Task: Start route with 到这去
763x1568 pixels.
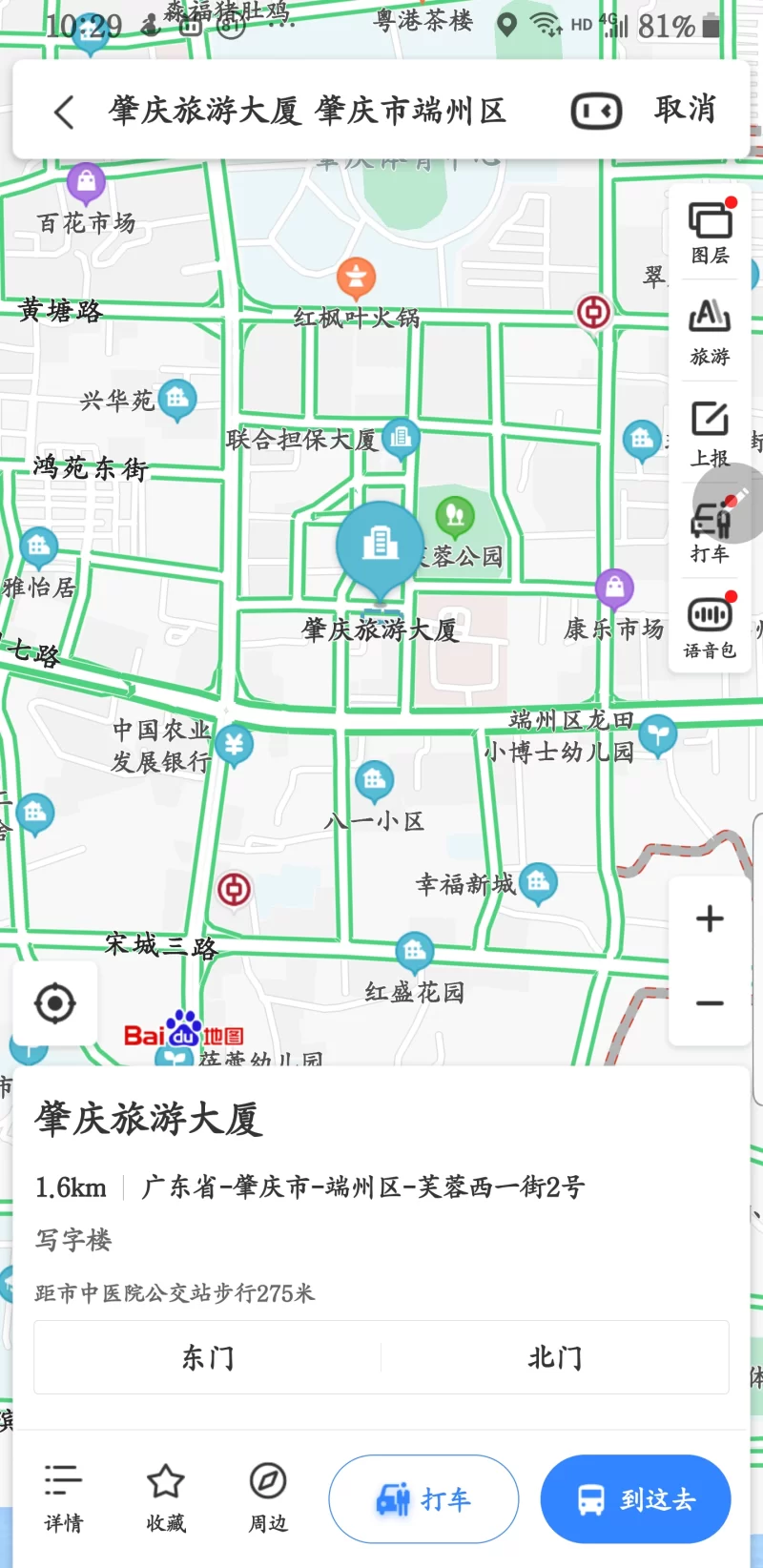Action: tap(635, 1499)
